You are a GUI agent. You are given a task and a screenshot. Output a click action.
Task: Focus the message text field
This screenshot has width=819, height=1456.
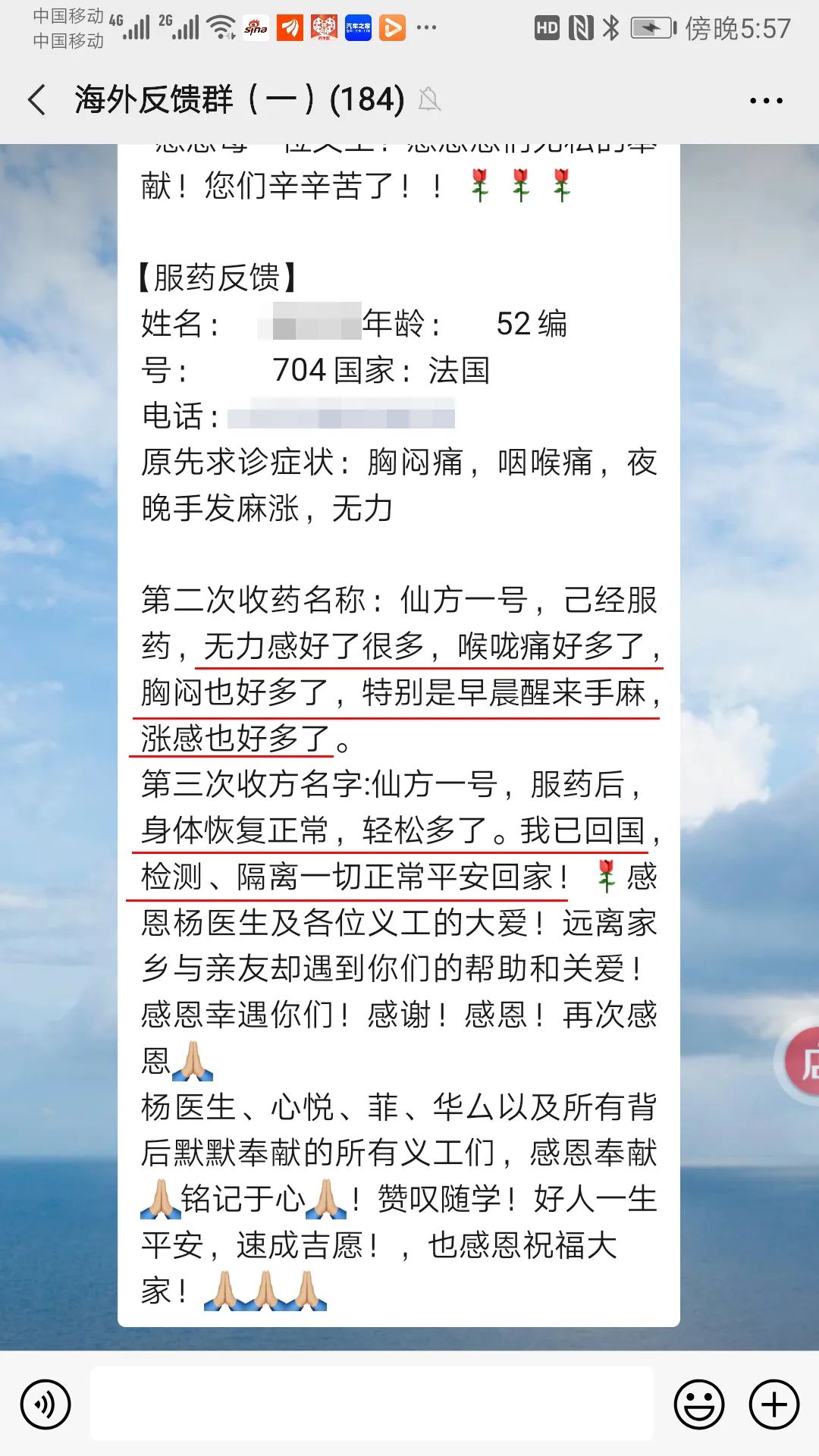372,1404
